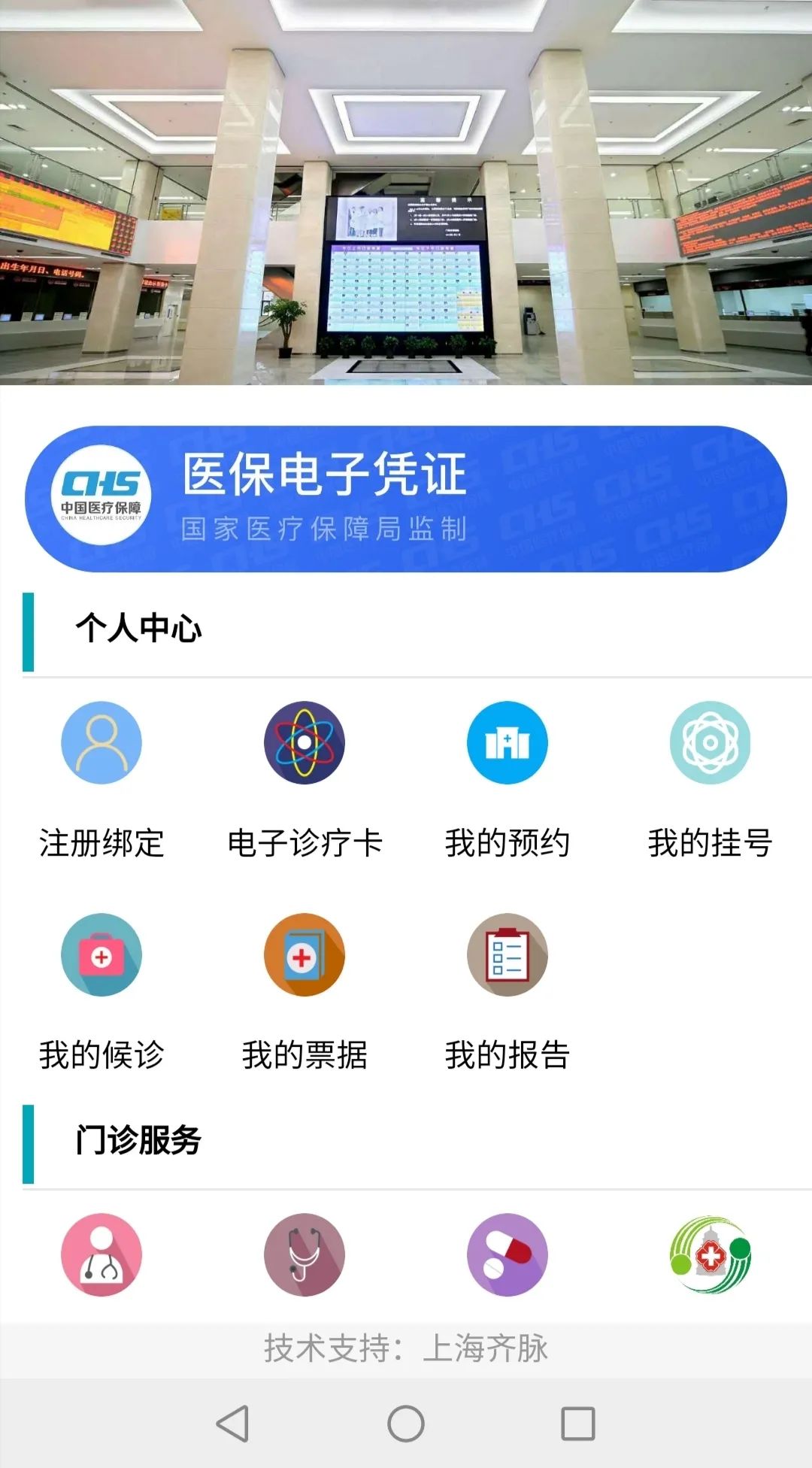Open 我的票据 receipts
Image resolution: width=812 pixels, height=1468 pixels.
304,989
